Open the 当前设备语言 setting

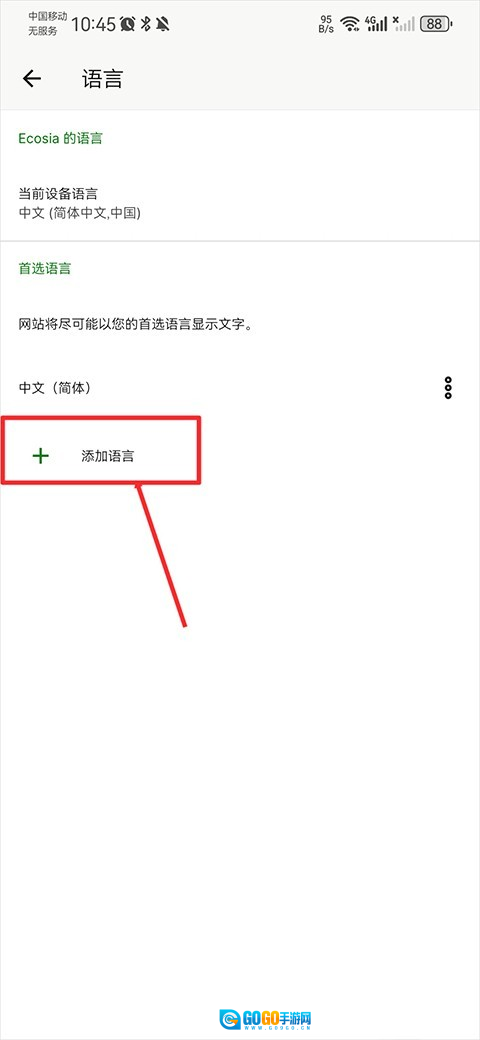tap(240, 204)
